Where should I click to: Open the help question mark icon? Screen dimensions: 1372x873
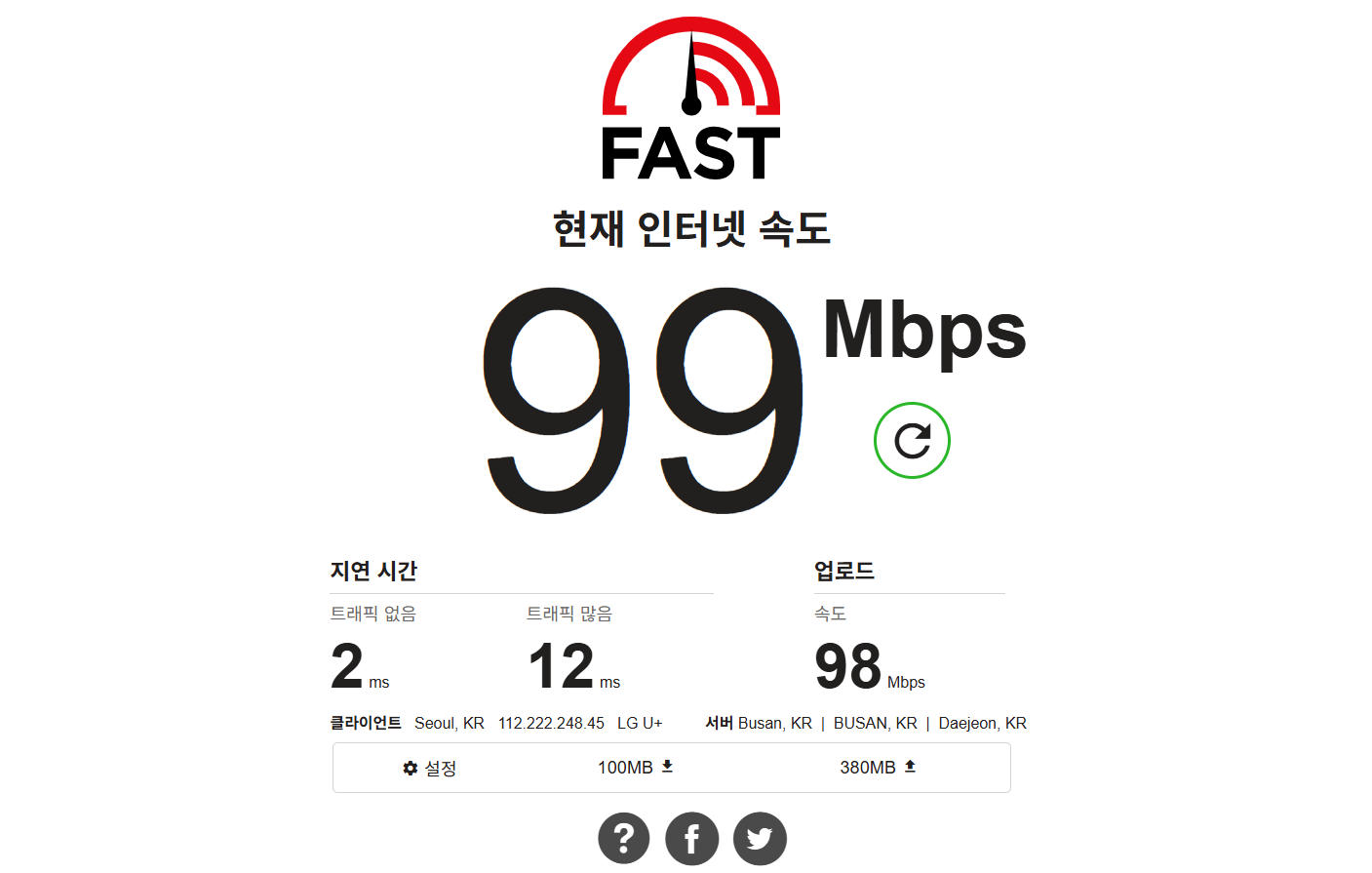pos(624,838)
